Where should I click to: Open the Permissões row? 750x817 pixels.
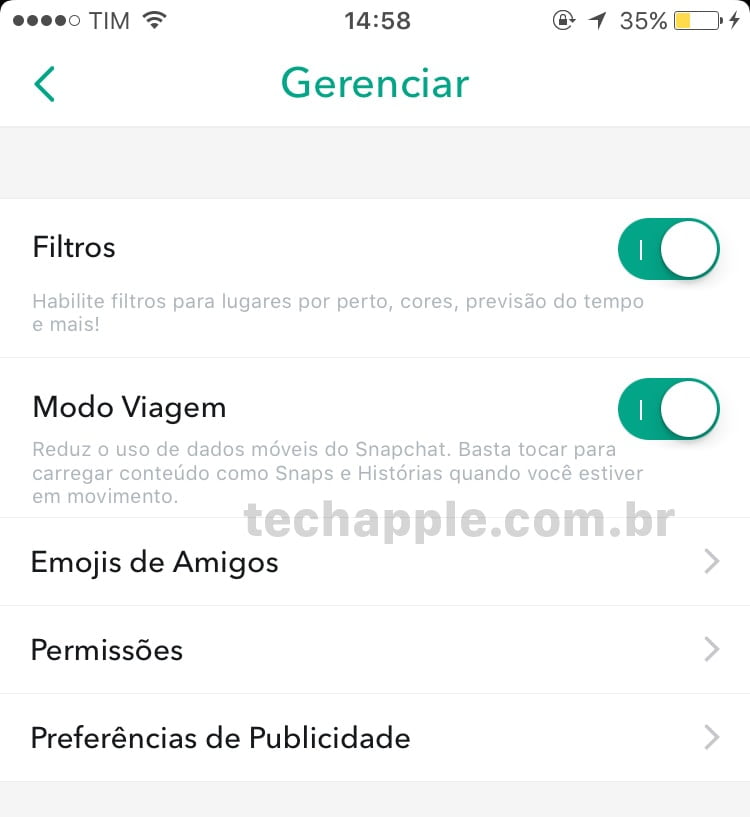375,650
